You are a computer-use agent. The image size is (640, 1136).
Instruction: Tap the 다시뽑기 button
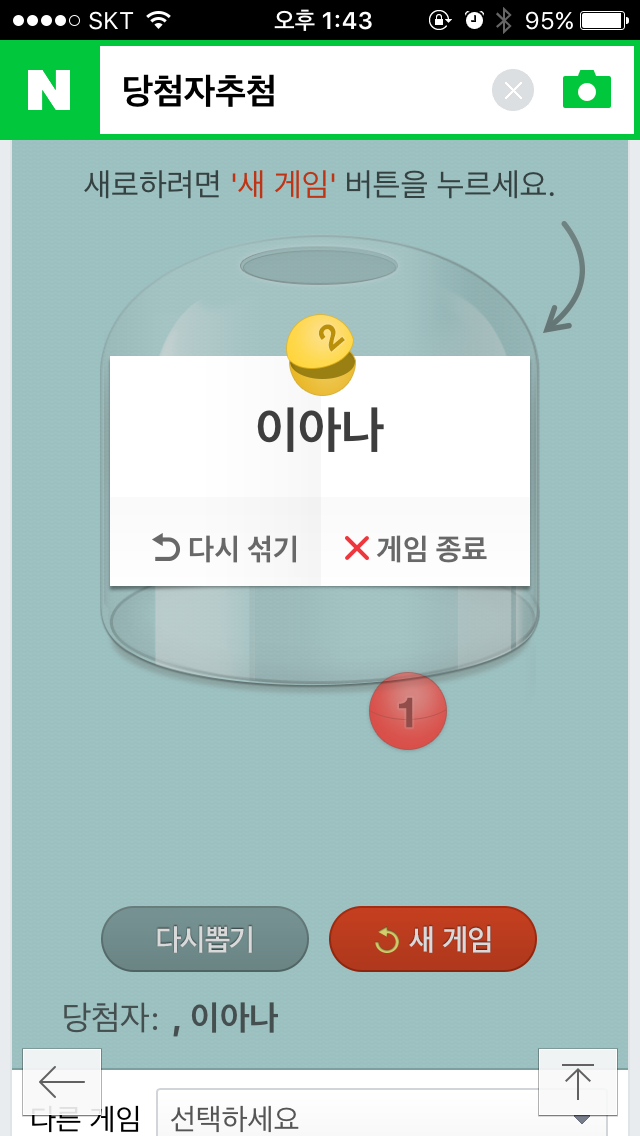point(205,939)
